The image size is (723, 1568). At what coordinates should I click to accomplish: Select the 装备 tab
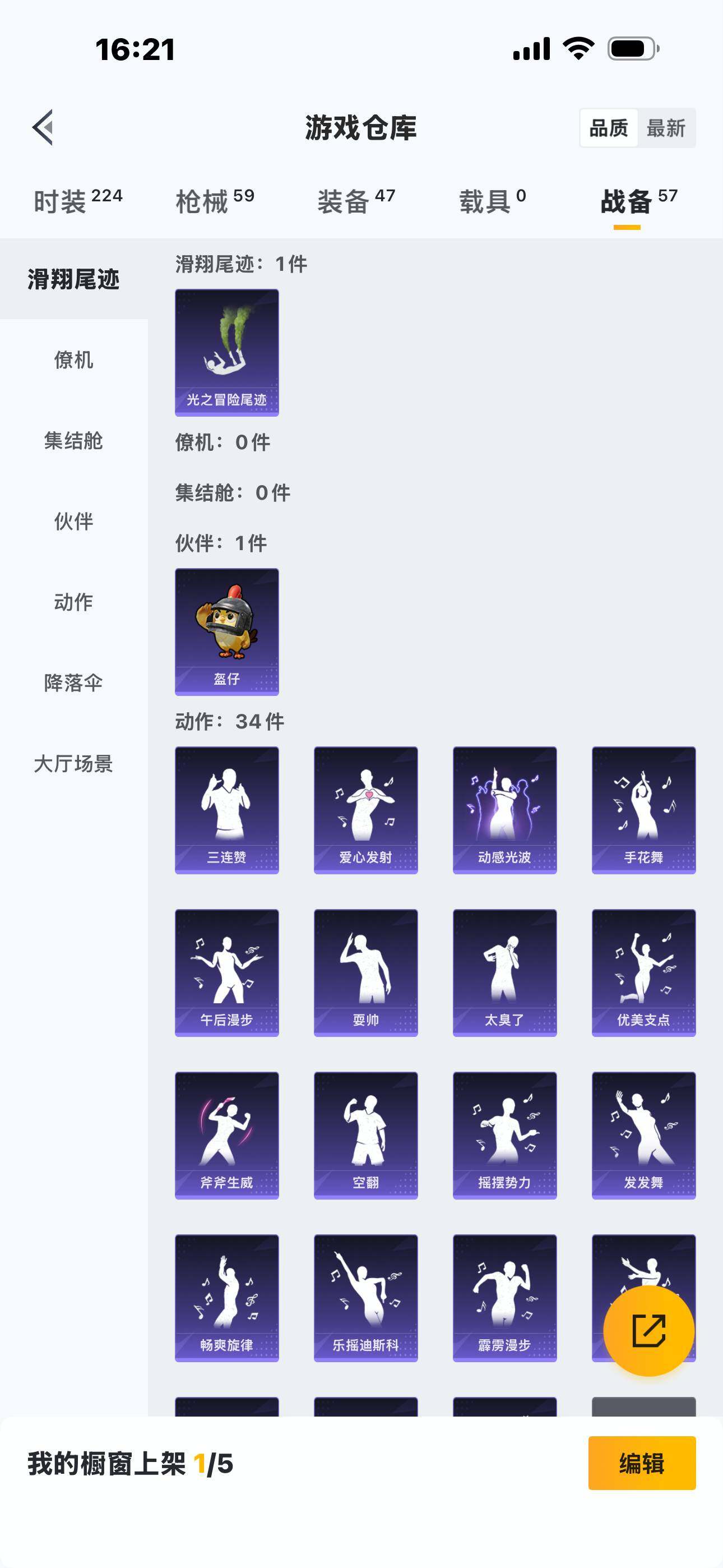pyautogui.click(x=356, y=201)
